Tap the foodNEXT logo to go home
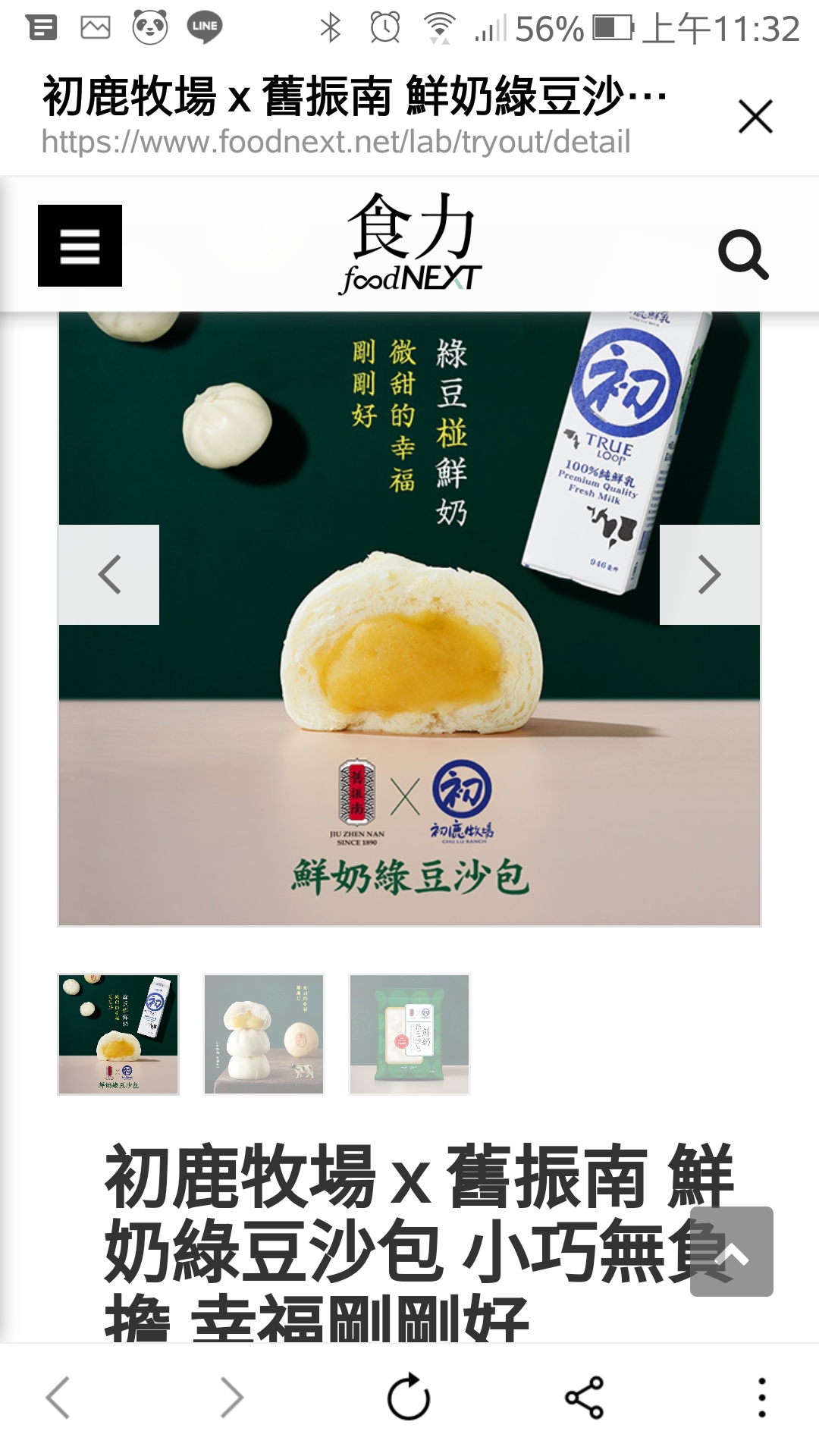The image size is (819, 1456). click(410, 244)
